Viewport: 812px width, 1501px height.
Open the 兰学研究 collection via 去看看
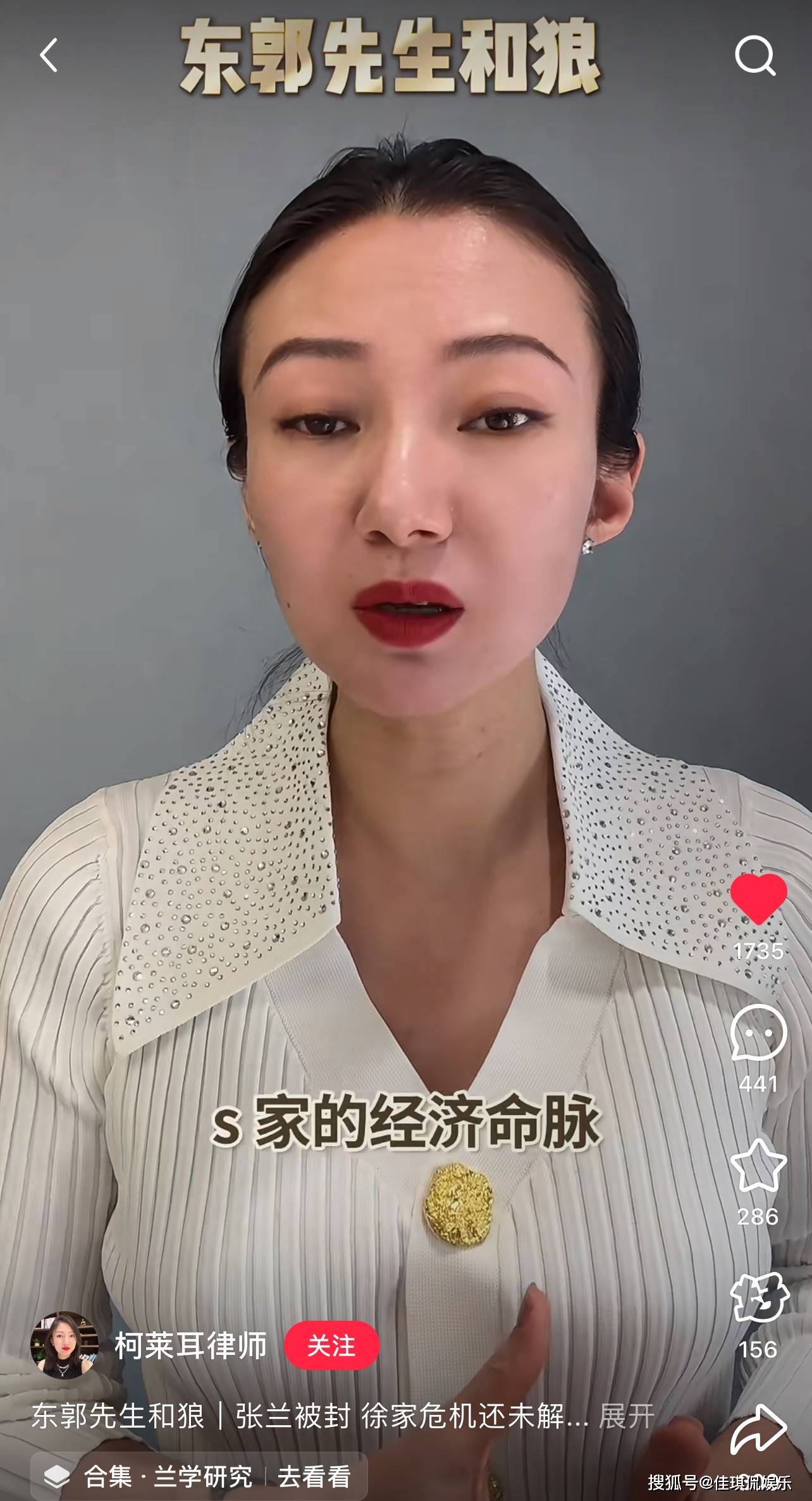pos(314,1476)
